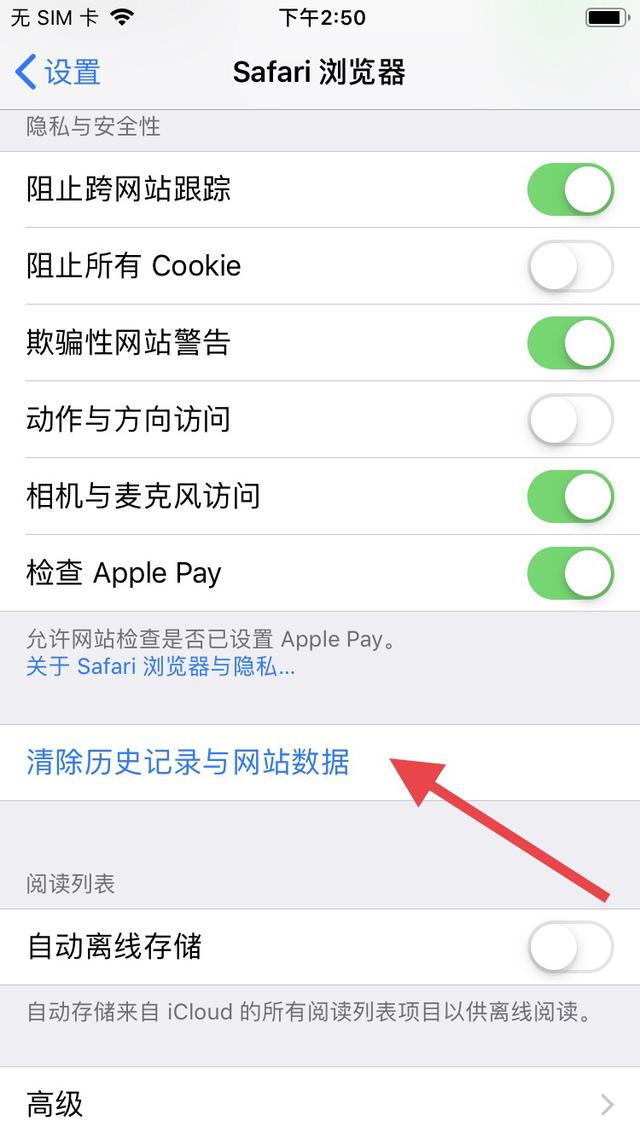
Task: Turn off 欺骗性网站警告
Action: click(x=569, y=344)
